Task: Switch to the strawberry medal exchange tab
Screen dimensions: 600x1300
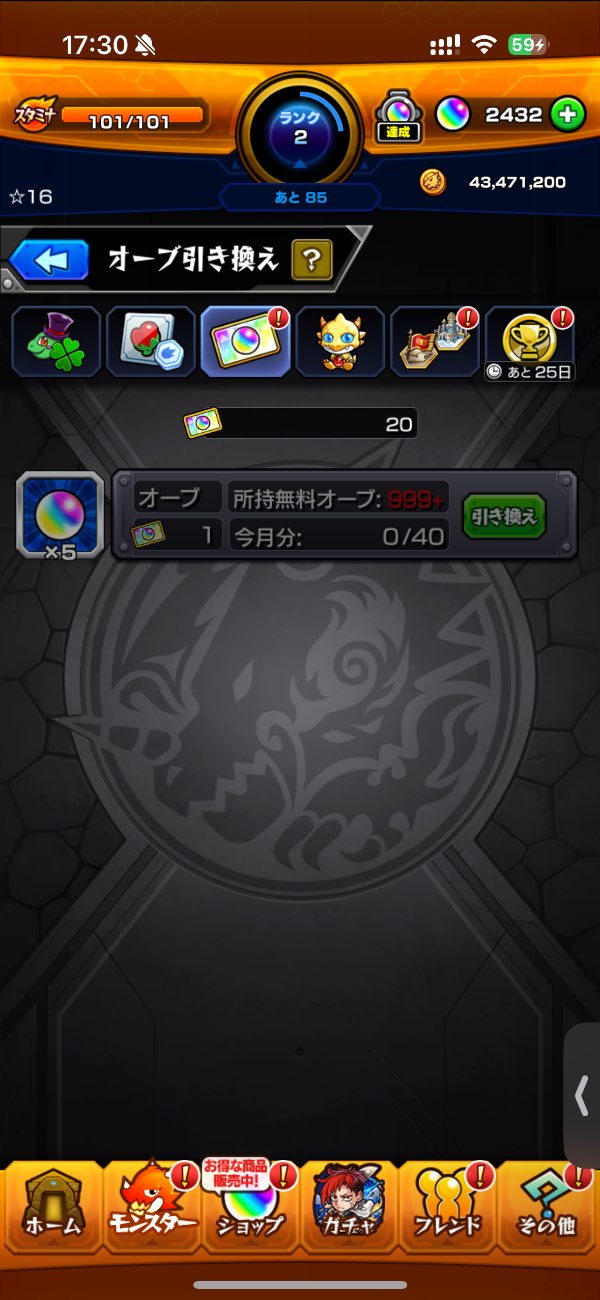Action: pos(151,341)
